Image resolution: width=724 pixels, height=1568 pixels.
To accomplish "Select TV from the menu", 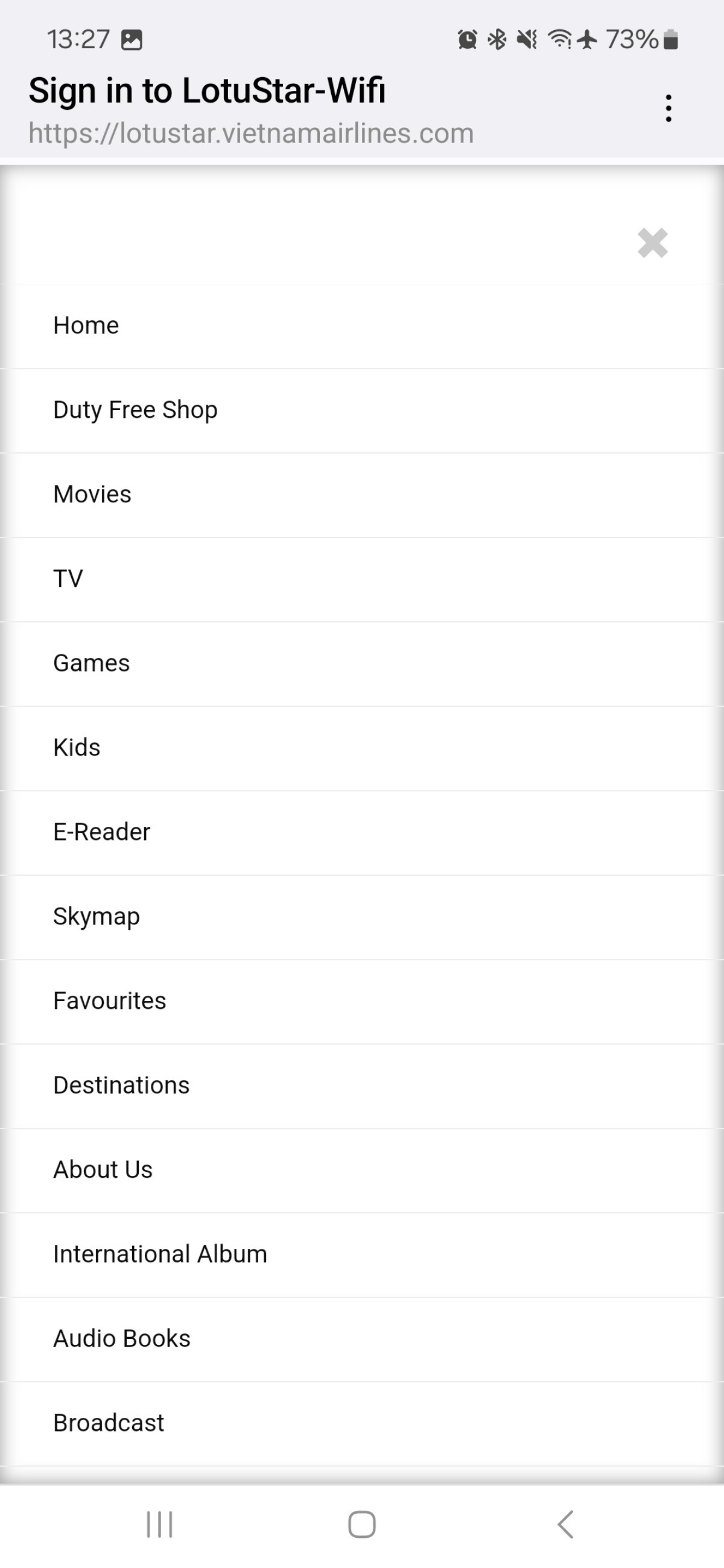I will [x=68, y=579].
